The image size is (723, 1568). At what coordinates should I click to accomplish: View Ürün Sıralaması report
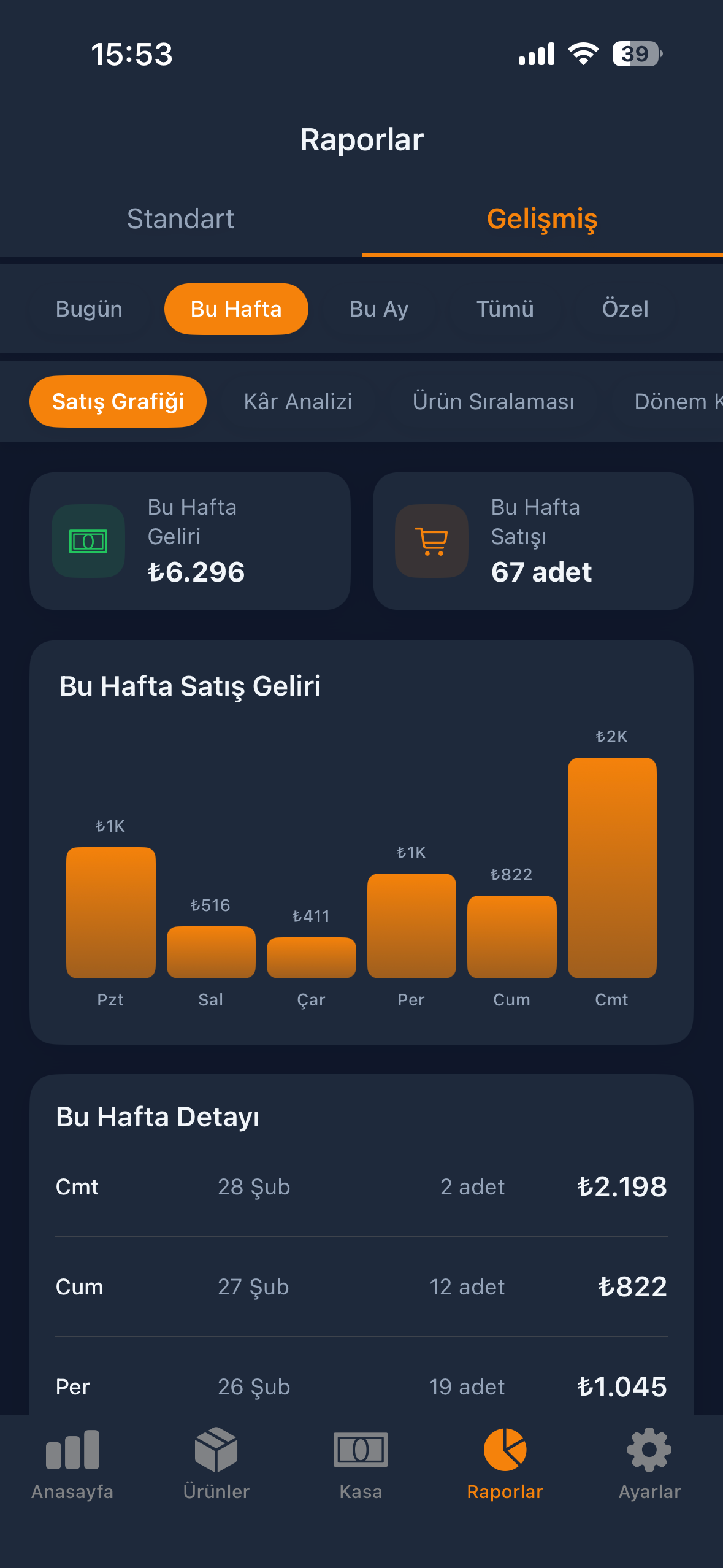493,401
